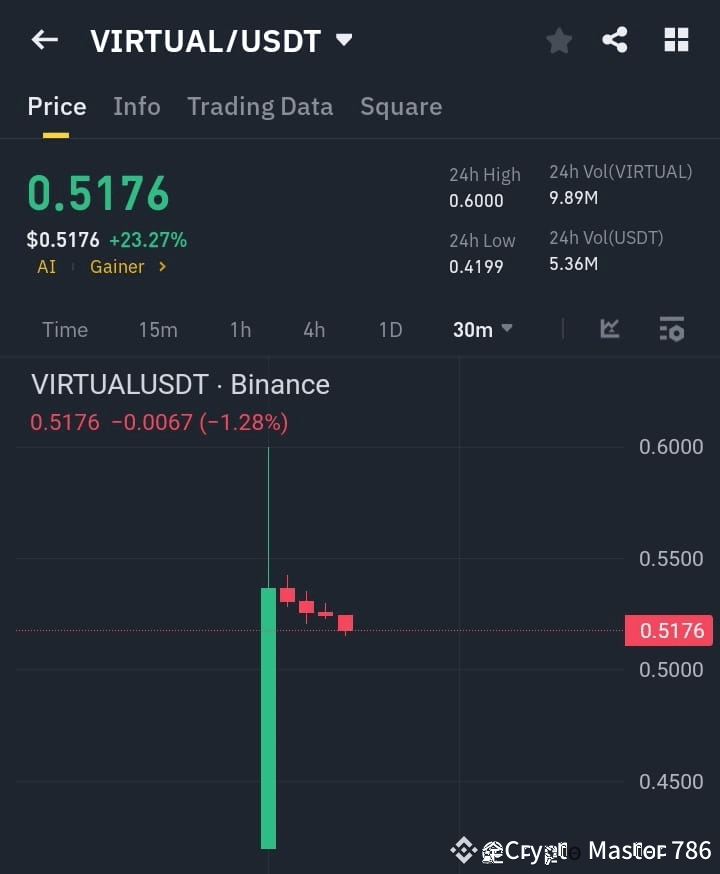Expand the Gainer label chevron
This screenshot has width=720, height=874.
(162, 267)
